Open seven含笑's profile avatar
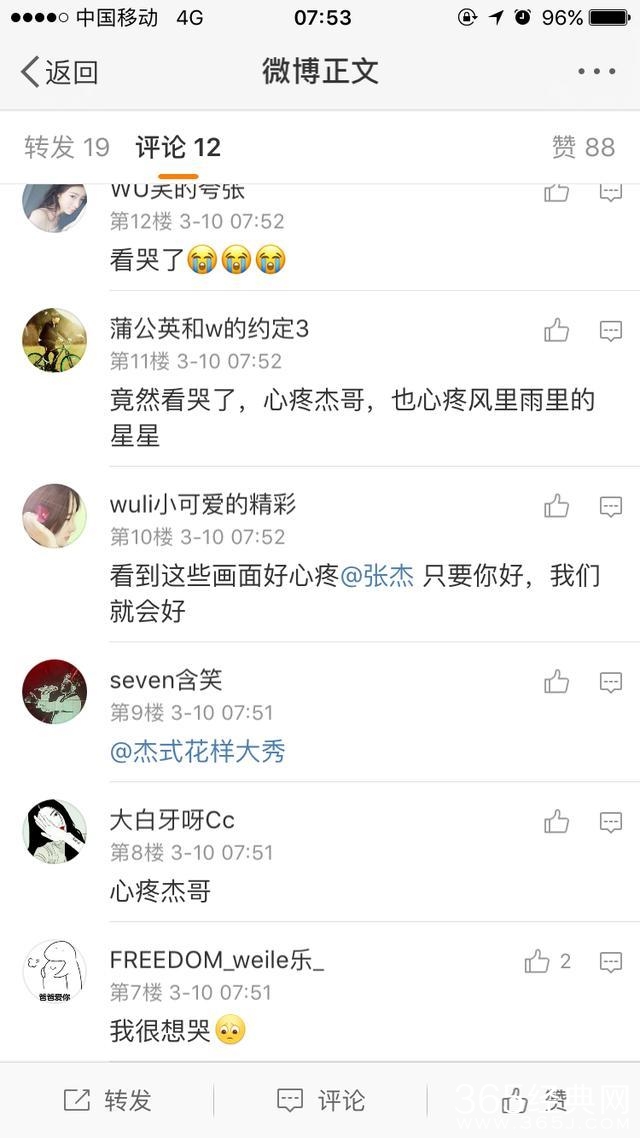Viewport: 640px width, 1138px height. [x=54, y=691]
